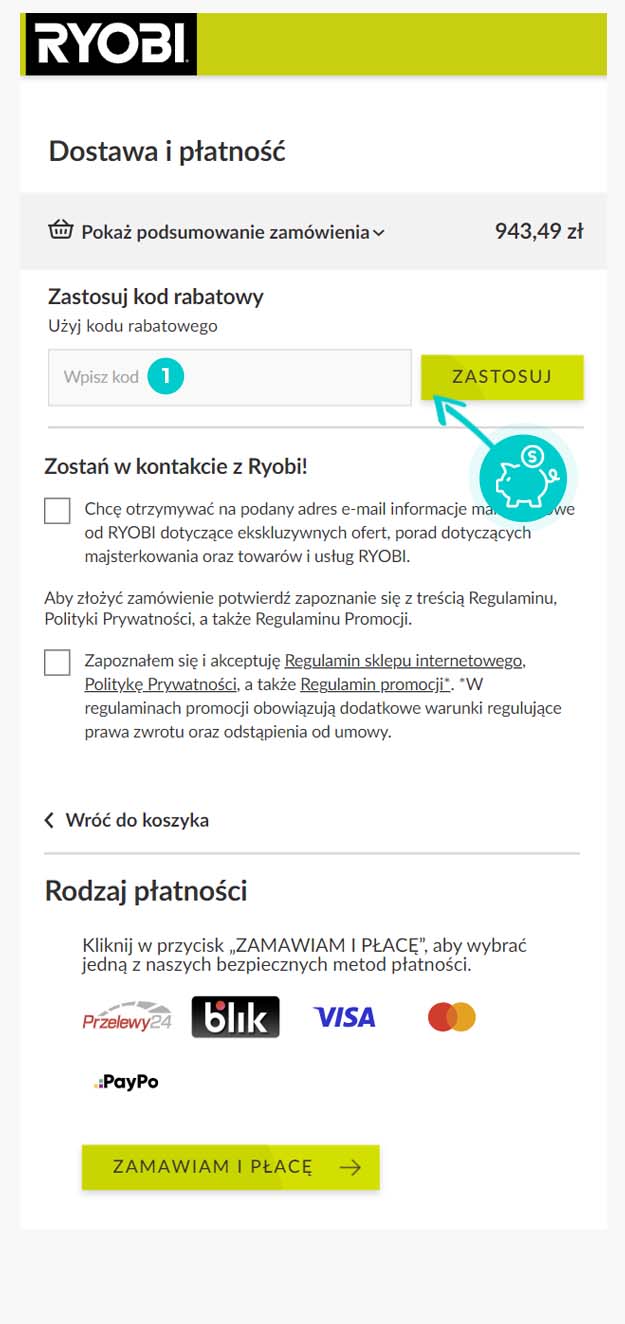The width and height of the screenshot is (625, 1324).
Task: Go back via Wróć do koszyka
Action: 127,820
